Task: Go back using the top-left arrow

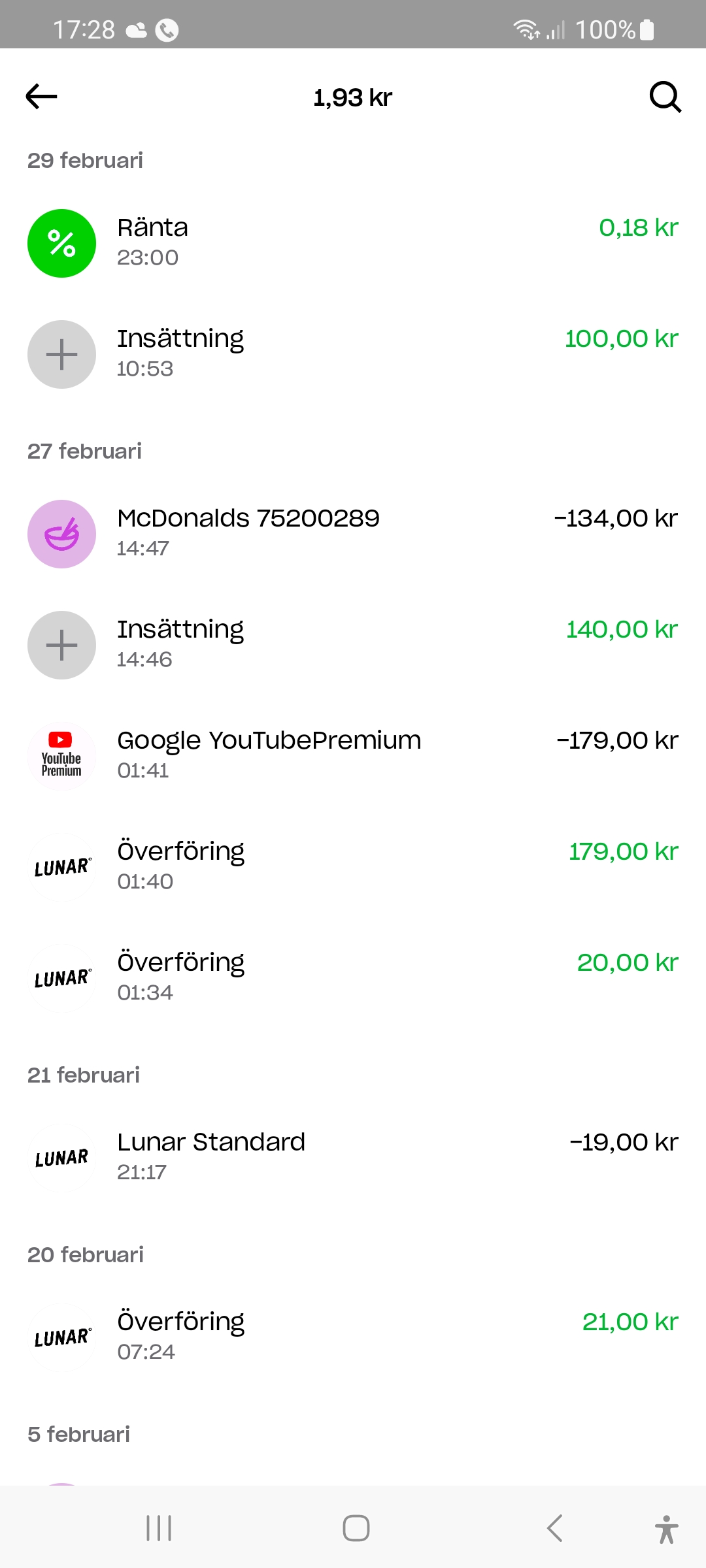Action: [x=42, y=97]
